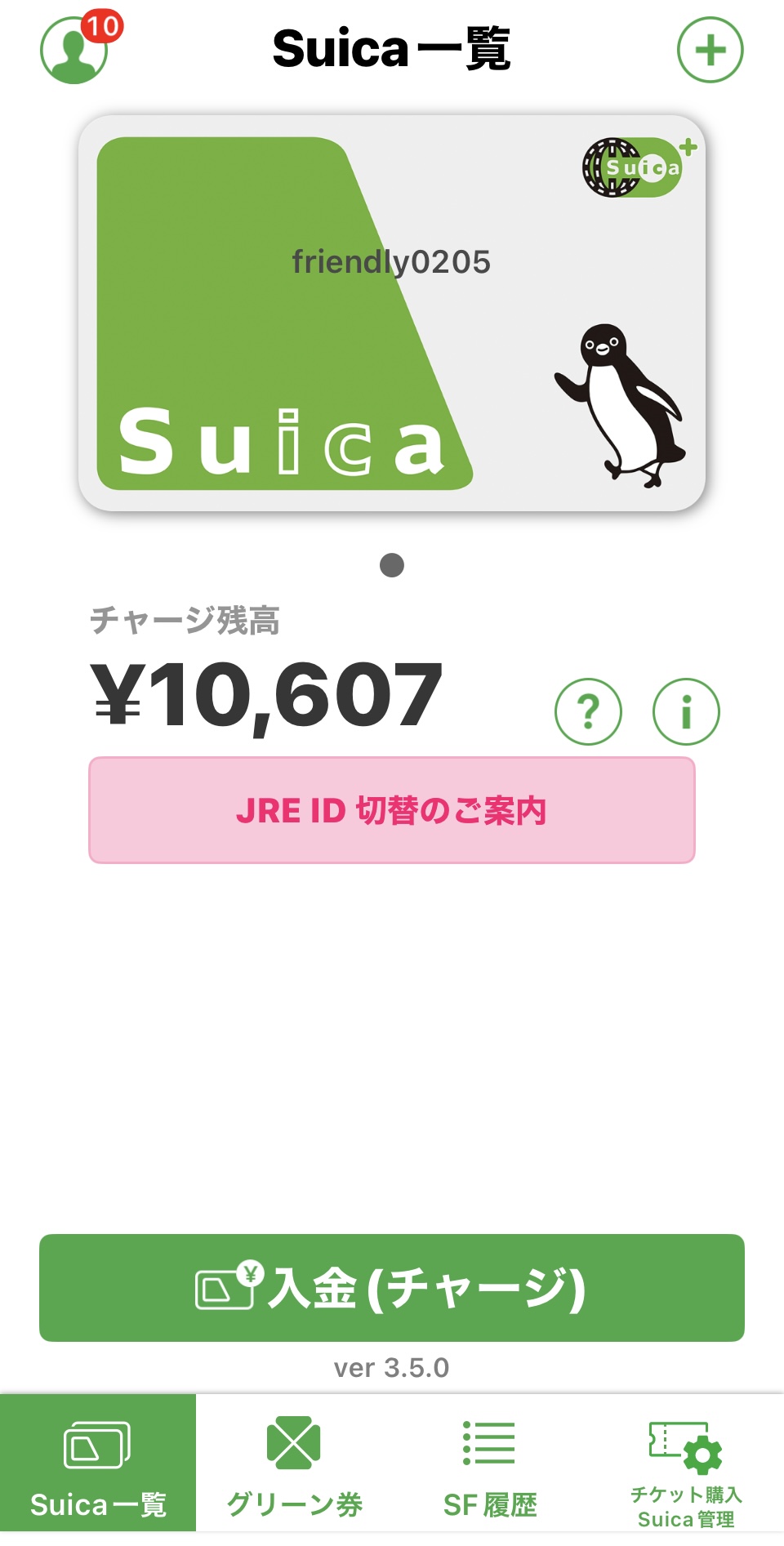
Task: Open the friendly0205 Suica card
Action: pyautogui.click(x=392, y=313)
